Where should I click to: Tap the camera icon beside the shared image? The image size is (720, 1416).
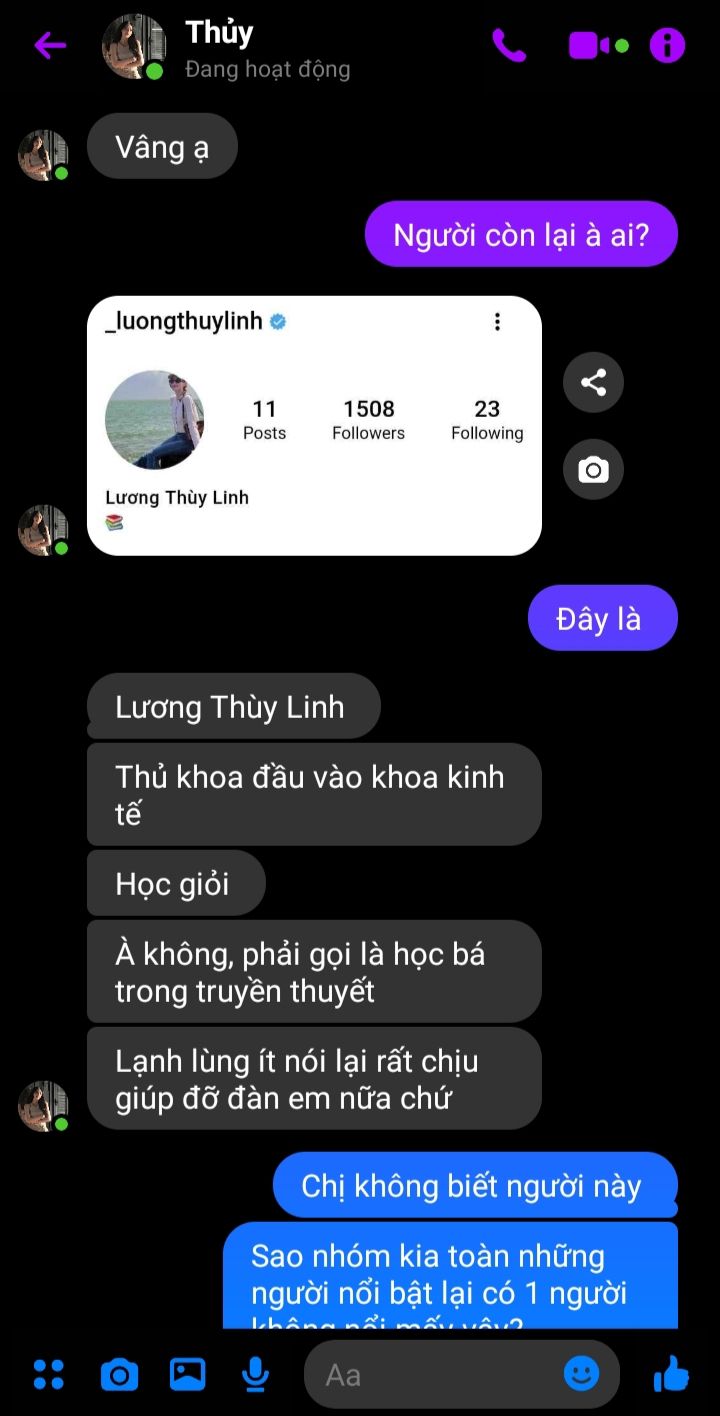pos(593,470)
